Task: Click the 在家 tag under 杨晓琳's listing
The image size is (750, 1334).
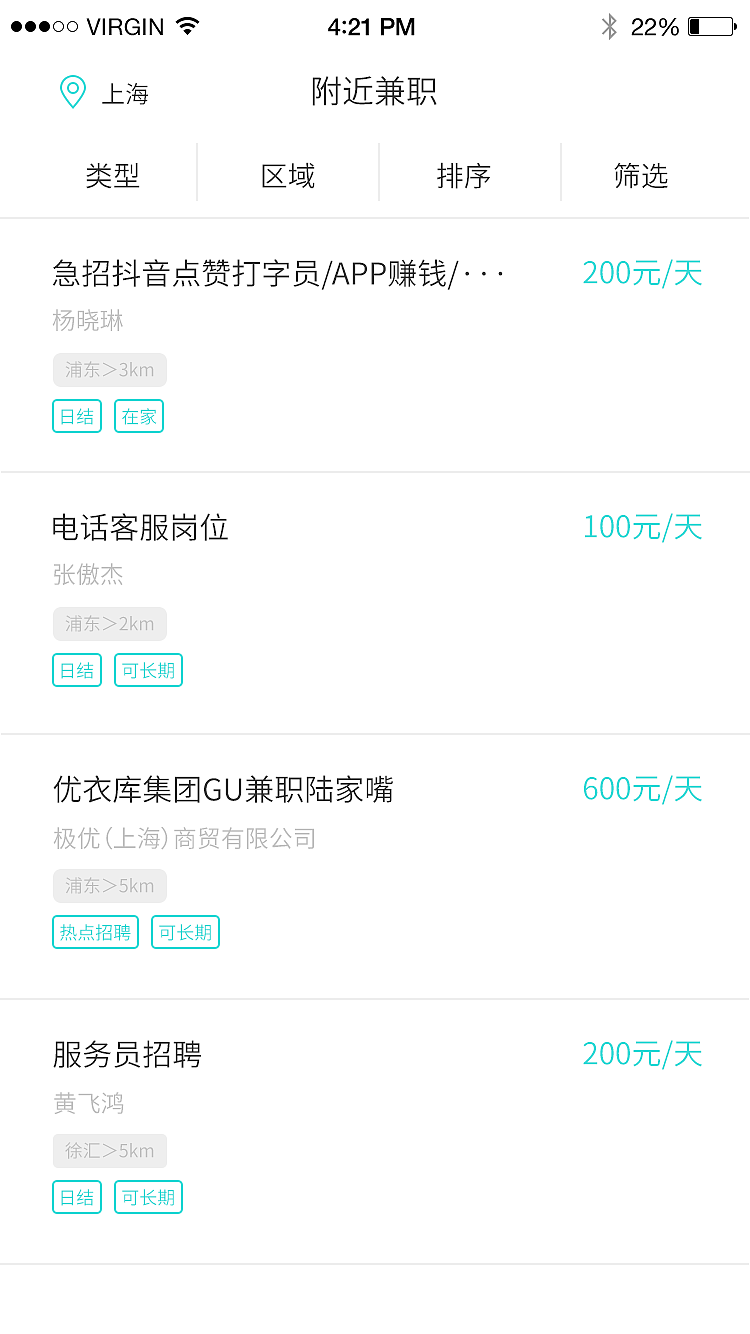Action: 138,416
